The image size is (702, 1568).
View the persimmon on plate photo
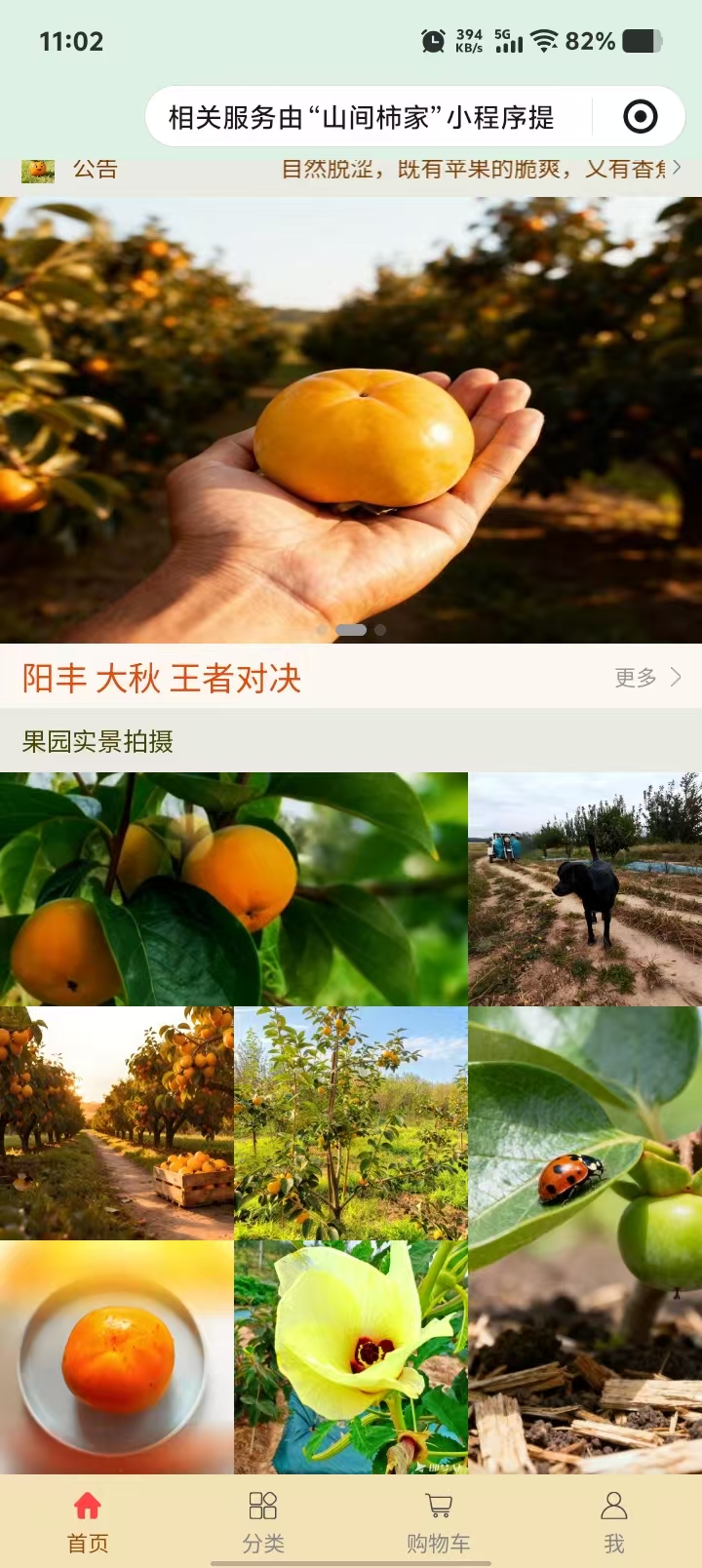[x=117, y=1357]
